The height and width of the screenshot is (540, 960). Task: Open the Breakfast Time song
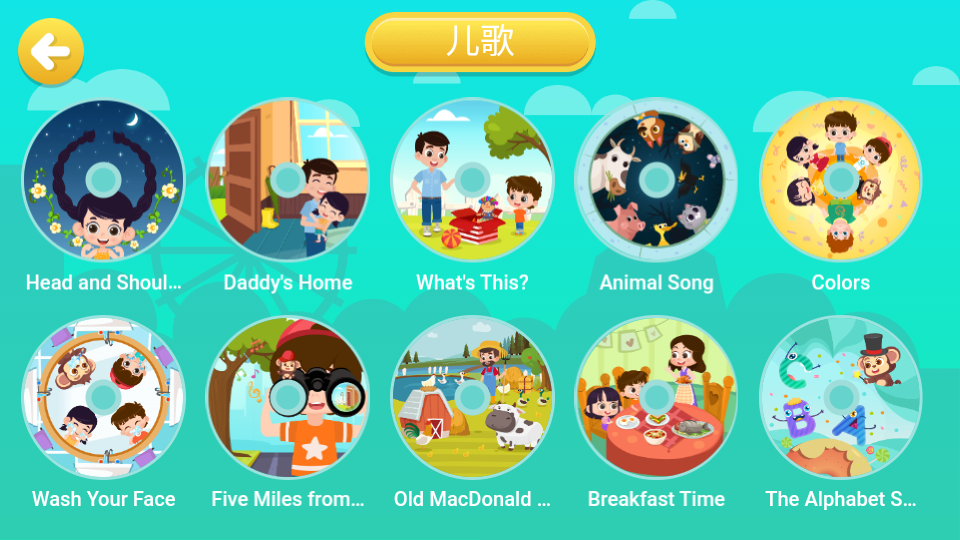click(656, 397)
